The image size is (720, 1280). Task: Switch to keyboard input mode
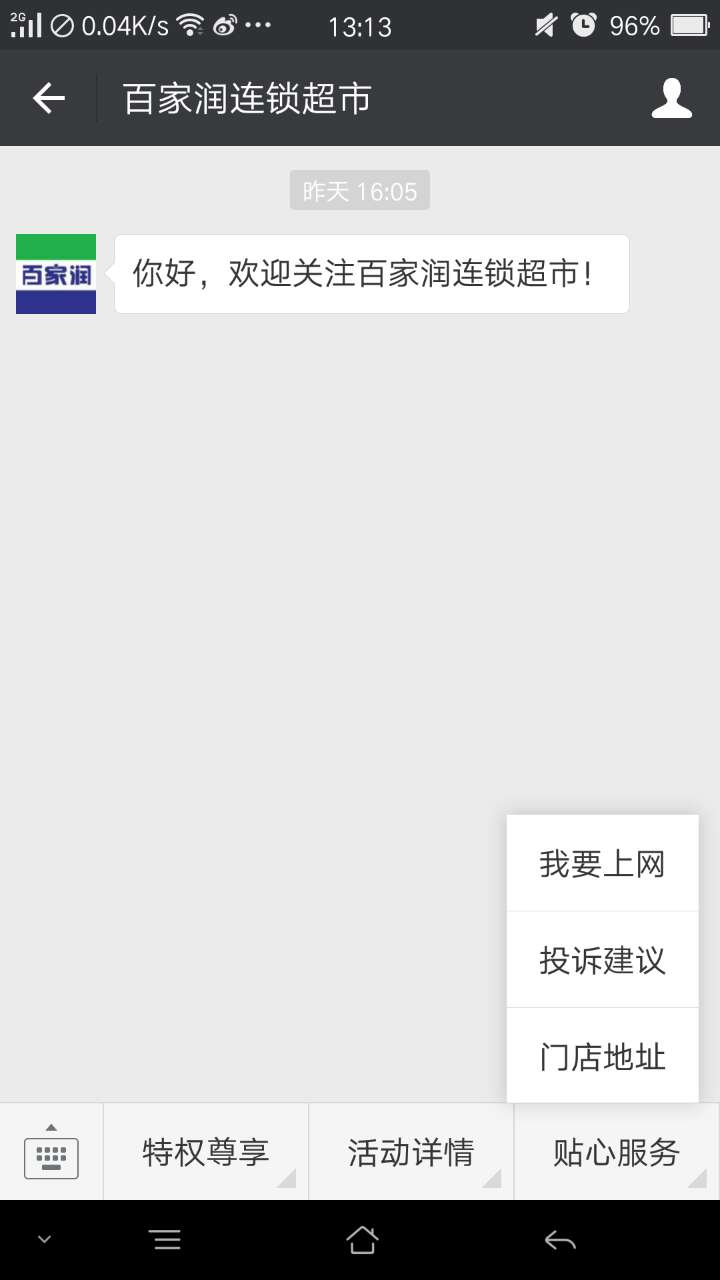[x=51, y=1152]
